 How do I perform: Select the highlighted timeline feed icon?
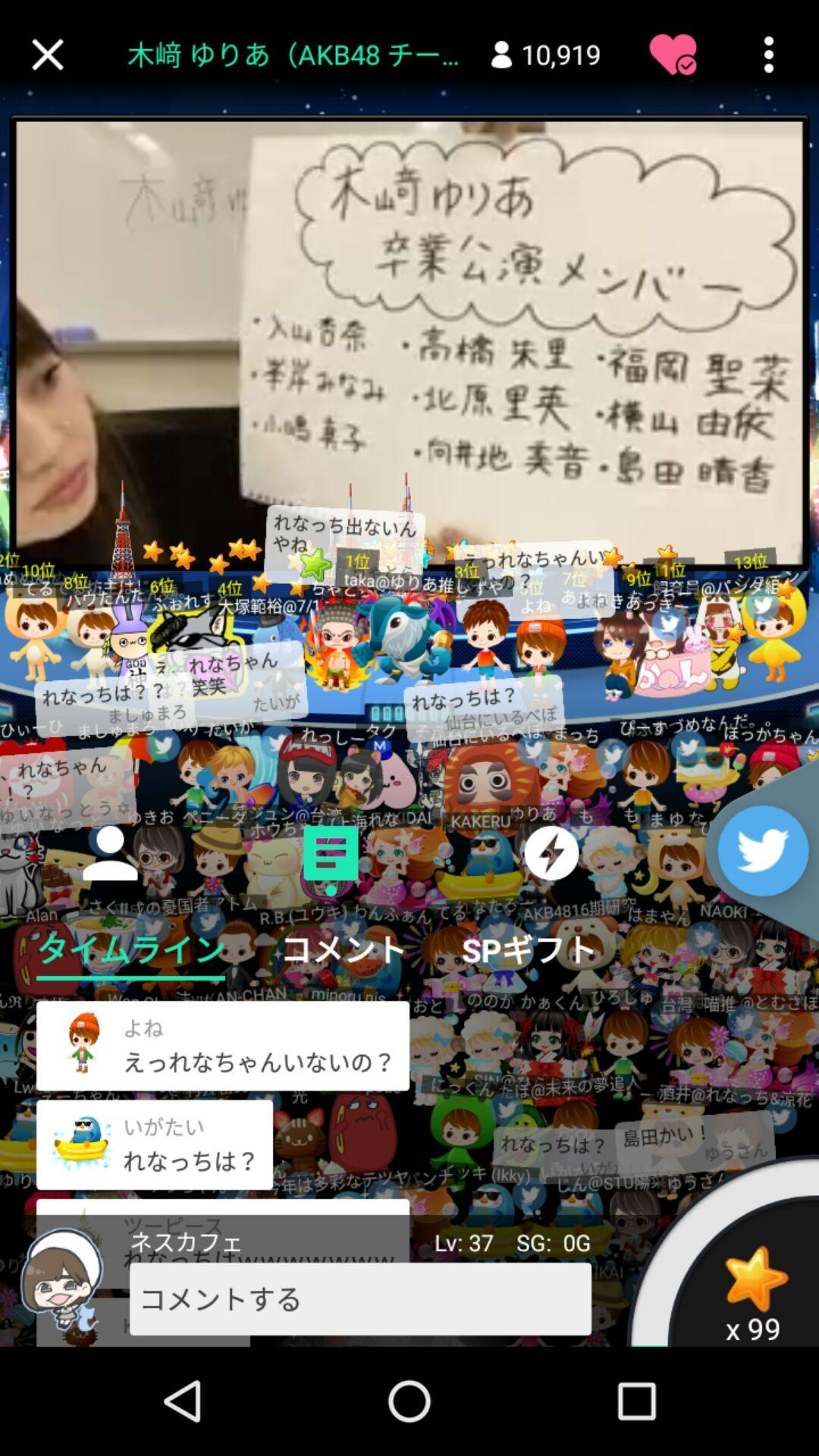(330, 852)
